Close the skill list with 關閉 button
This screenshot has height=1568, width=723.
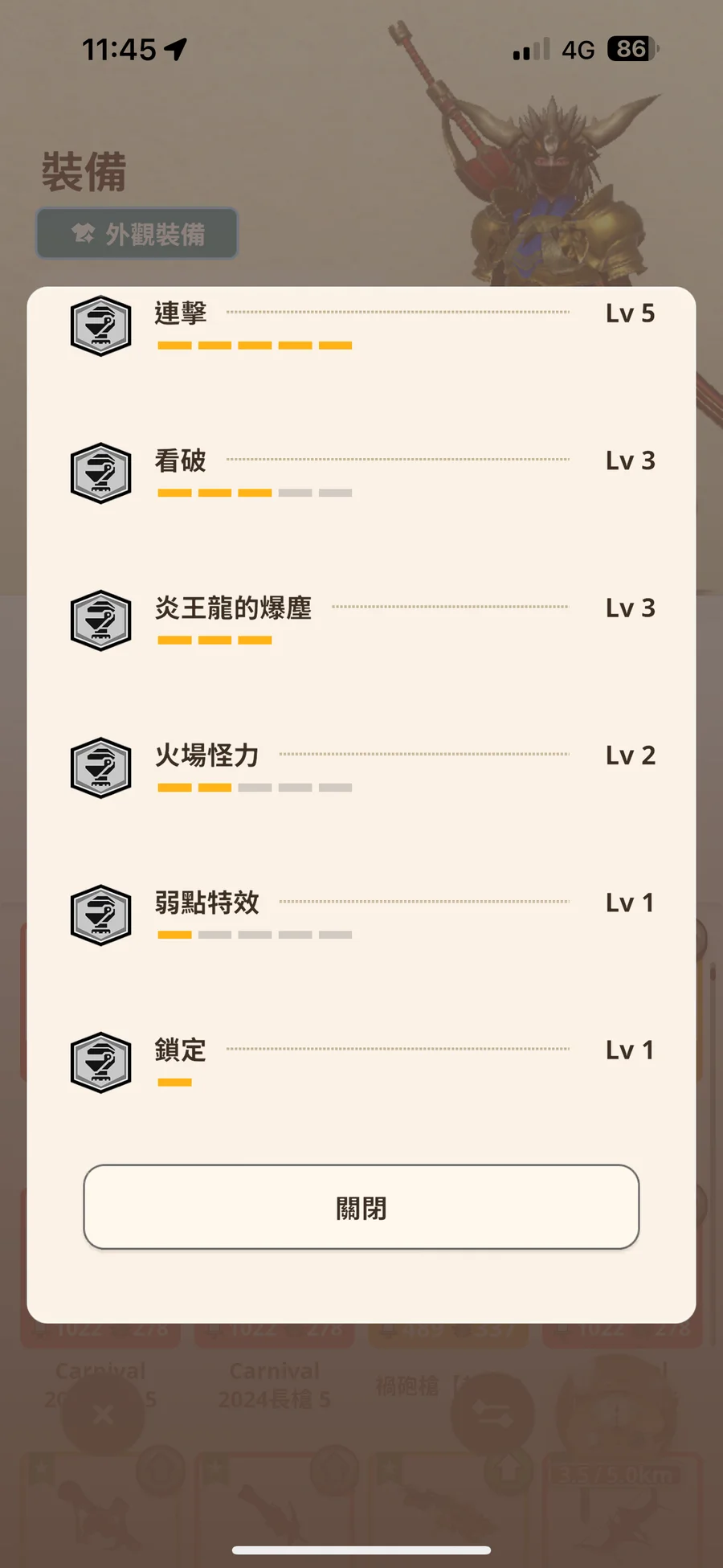(x=361, y=1206)
